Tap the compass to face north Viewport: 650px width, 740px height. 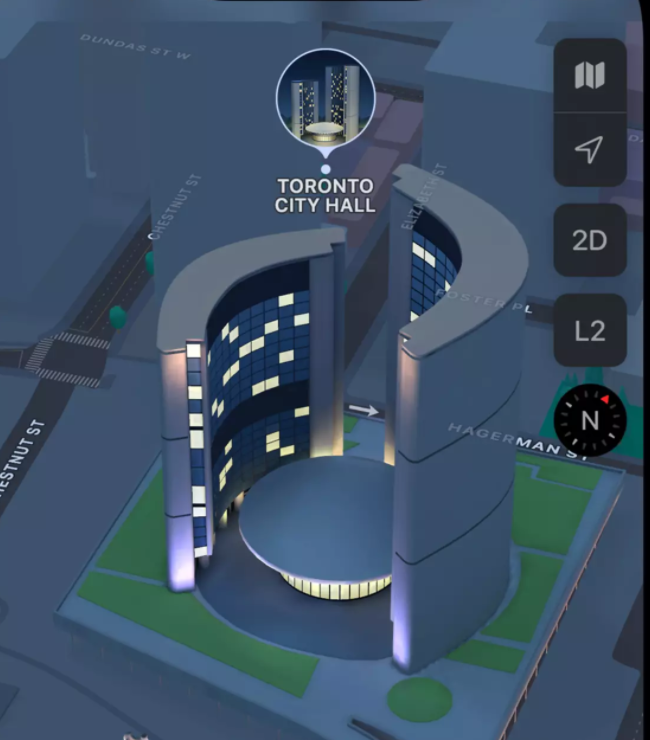point(590,420)
